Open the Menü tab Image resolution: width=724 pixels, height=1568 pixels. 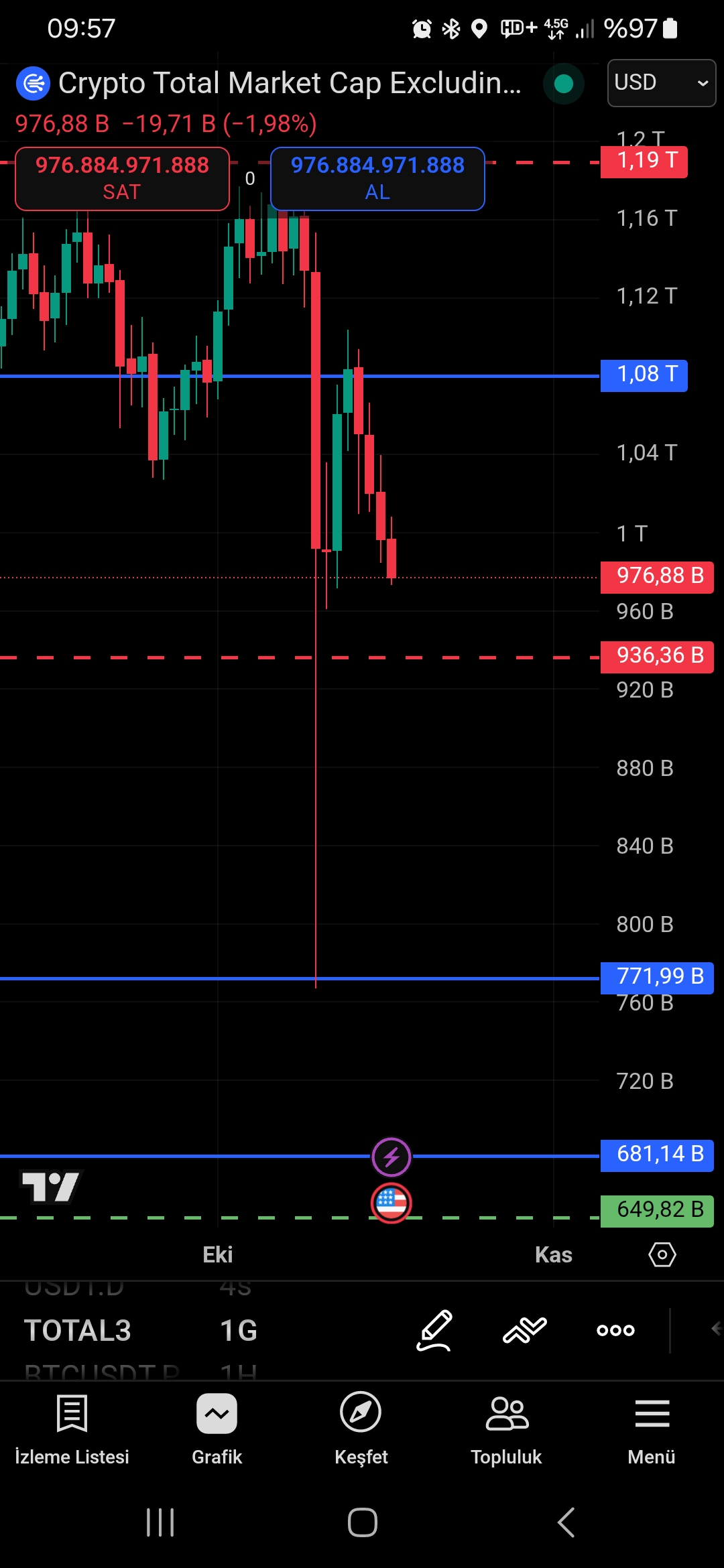(x=651, y=1429)
